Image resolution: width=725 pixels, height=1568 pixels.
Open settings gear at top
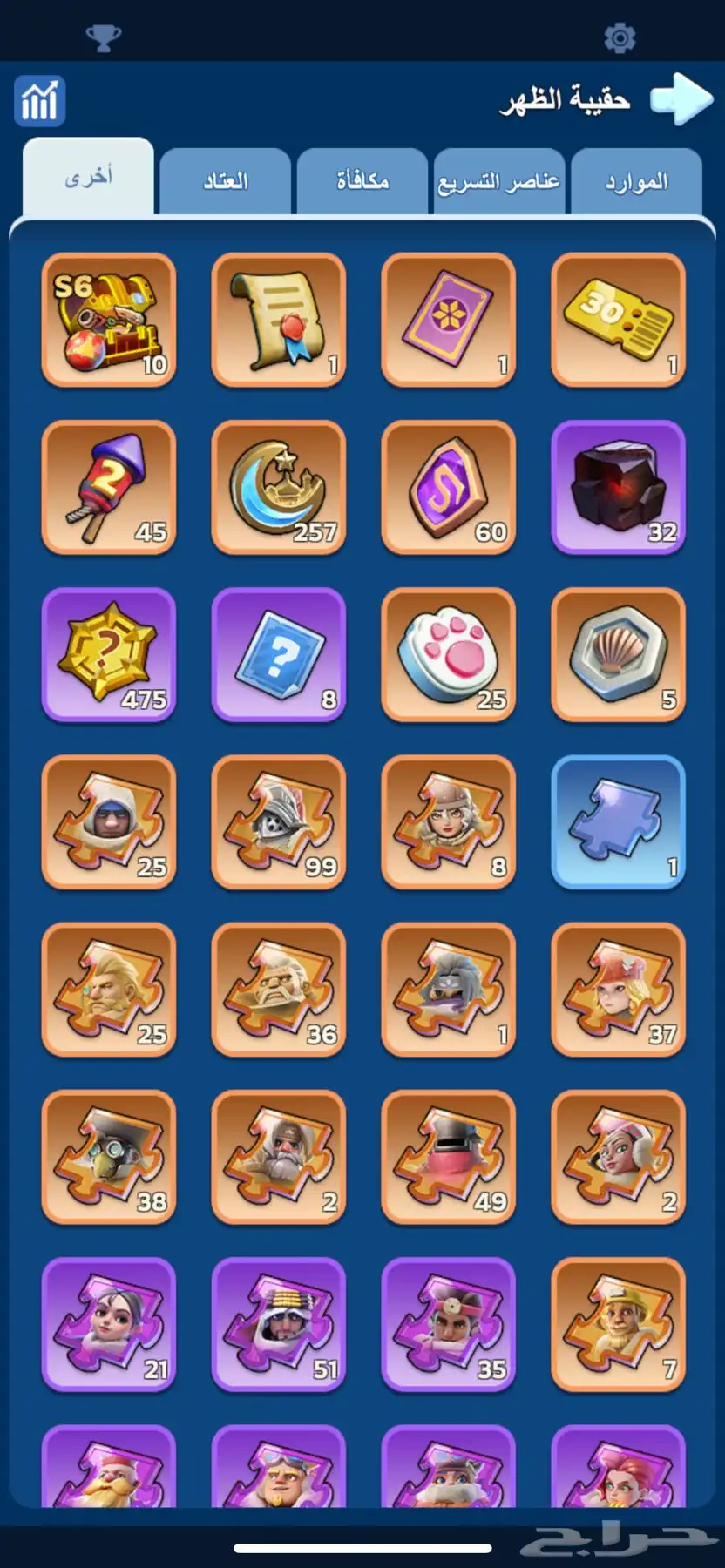(620, 37)
